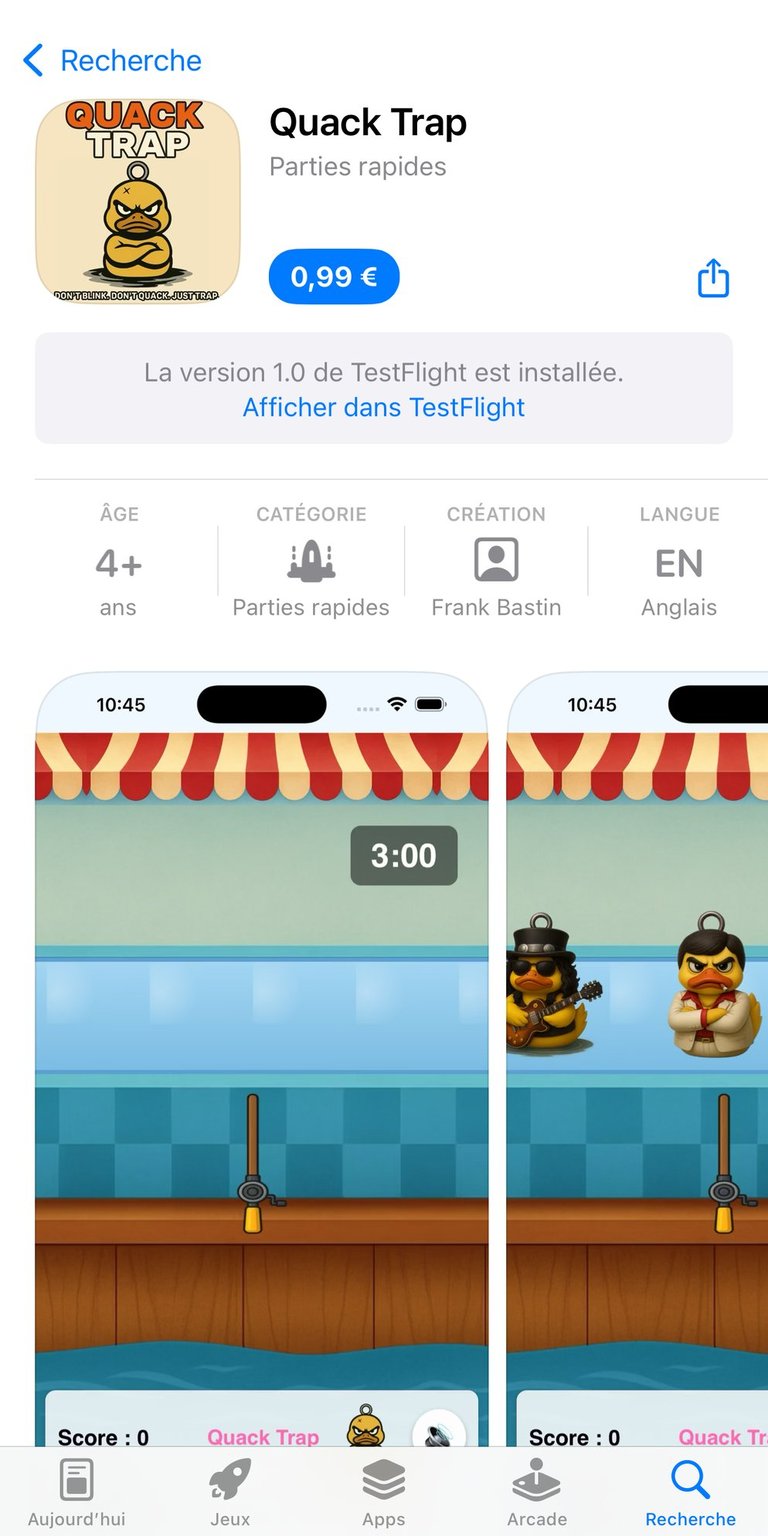Image resolution: width=768 pixels, height=1536 pixels.
Task: Share the Quack Trap app
Action: [x=713, y=277]
